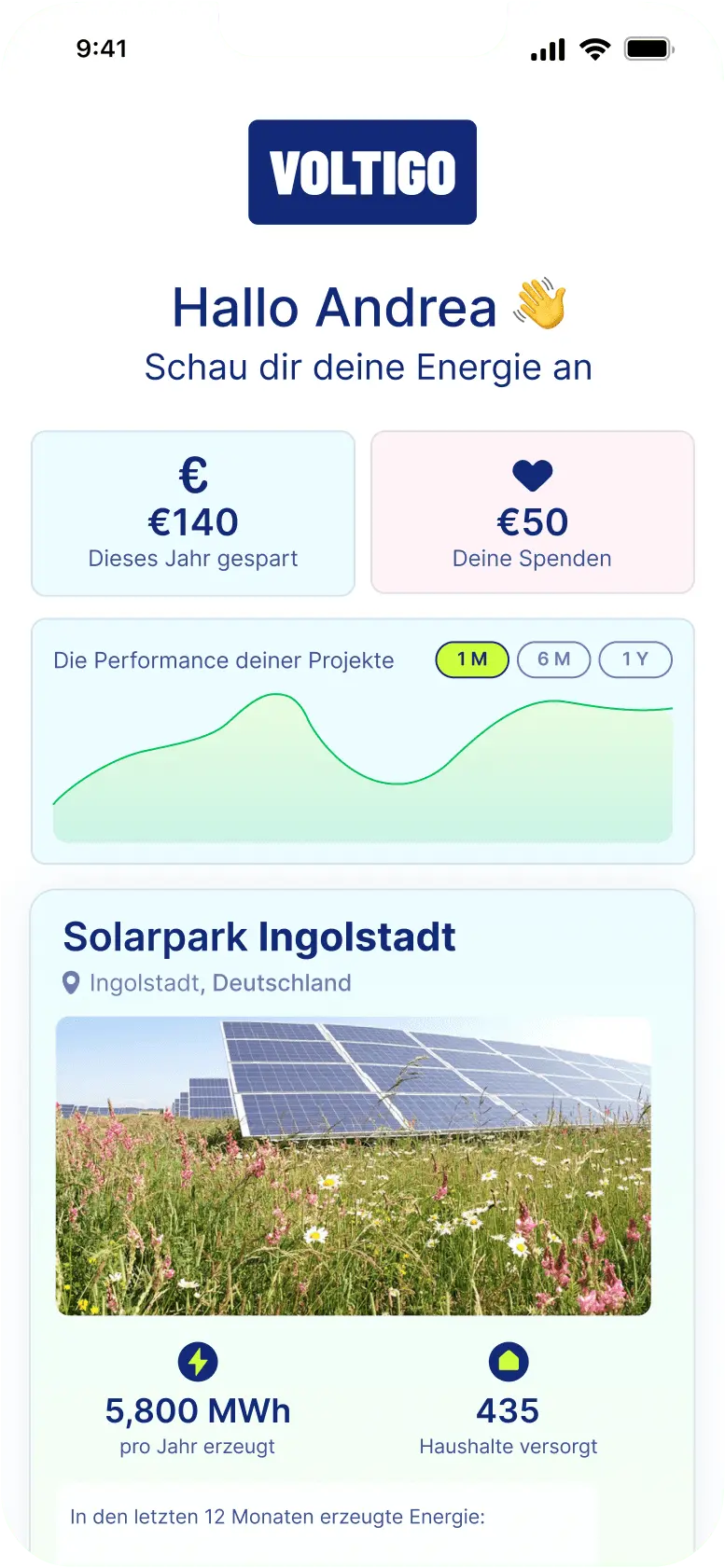The image size is (725, 1568).
Task: Open the Solarpark Ingolstadt project card
Action: [259, 937]
